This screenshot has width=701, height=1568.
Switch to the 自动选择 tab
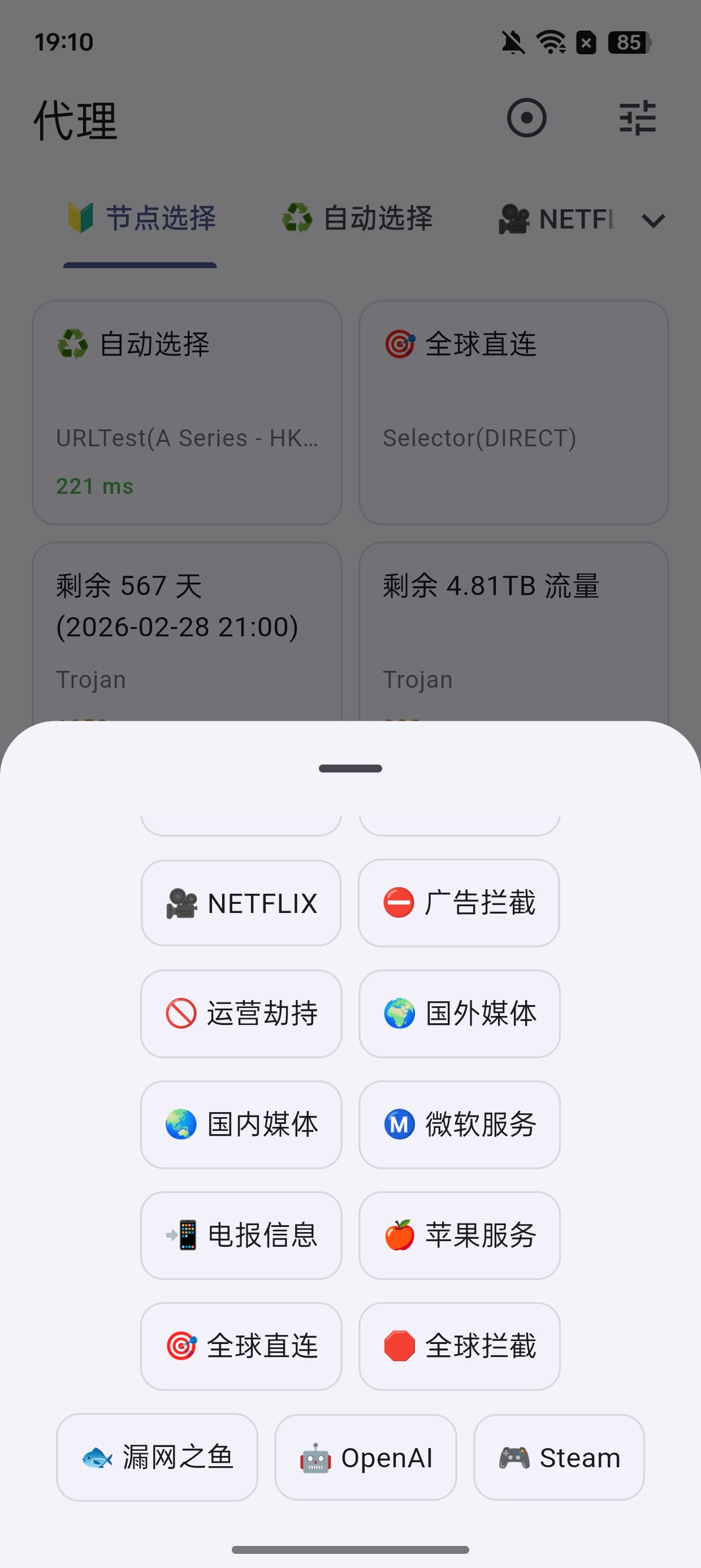tap(357, 218)
